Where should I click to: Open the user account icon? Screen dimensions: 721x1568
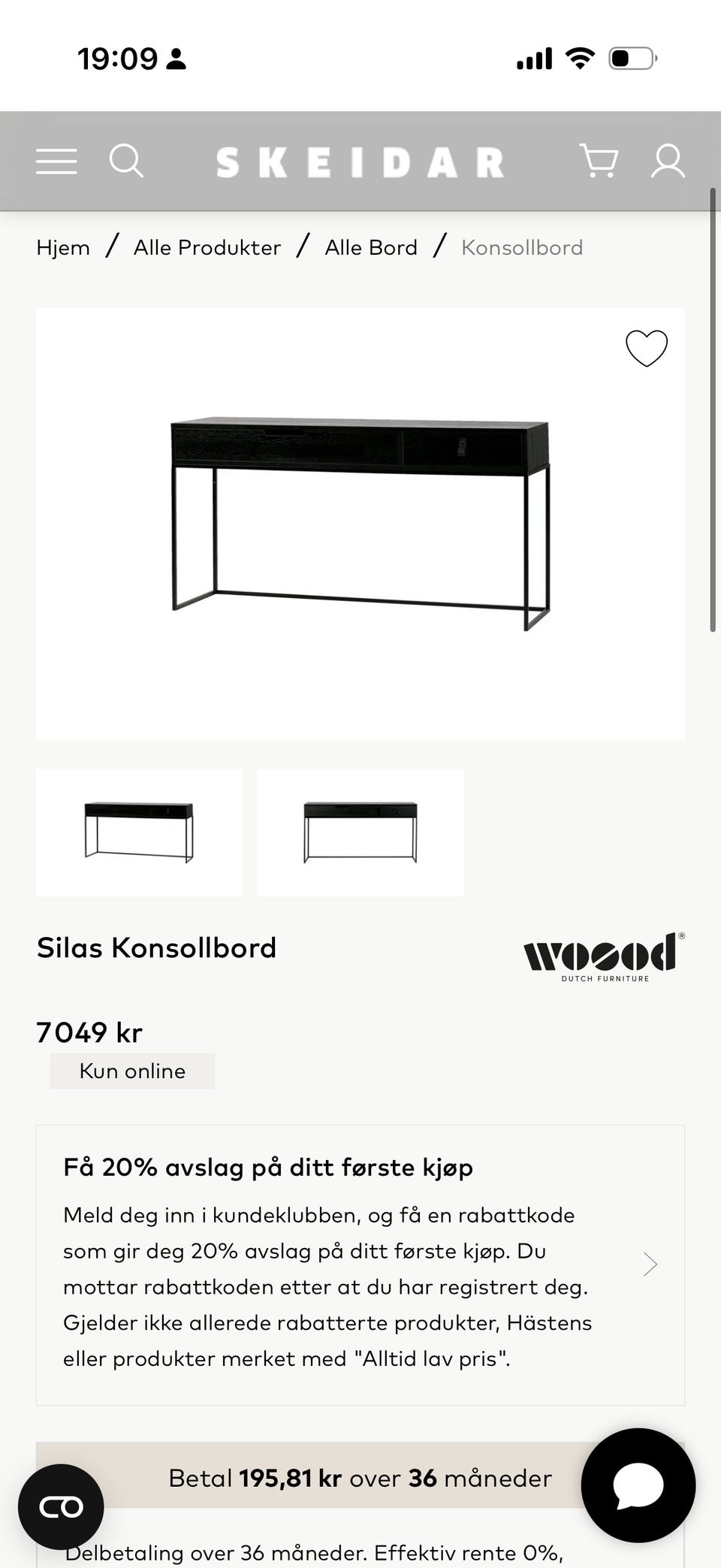pos(668,162)
